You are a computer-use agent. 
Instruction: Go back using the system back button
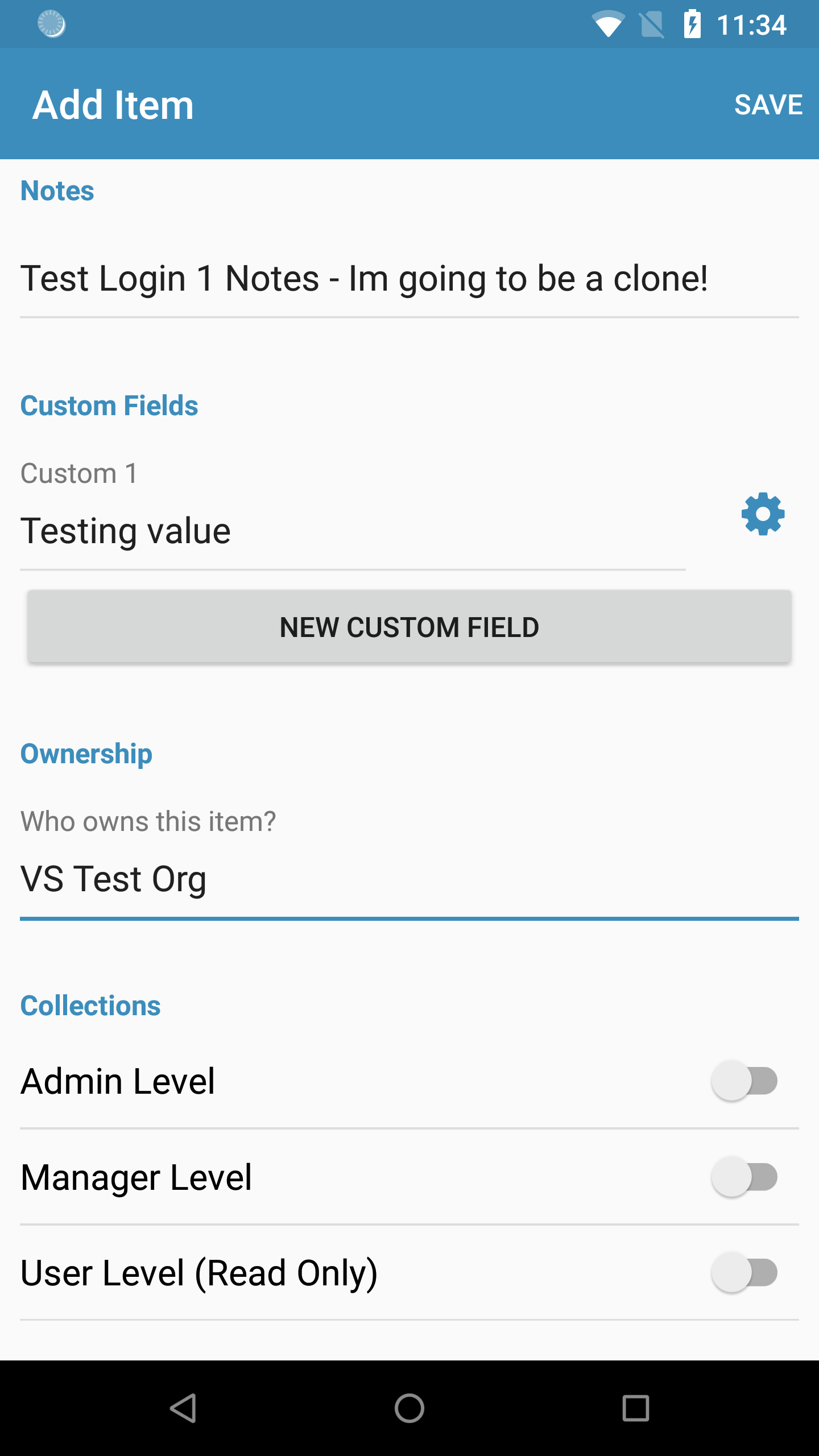coord(183,1408)
